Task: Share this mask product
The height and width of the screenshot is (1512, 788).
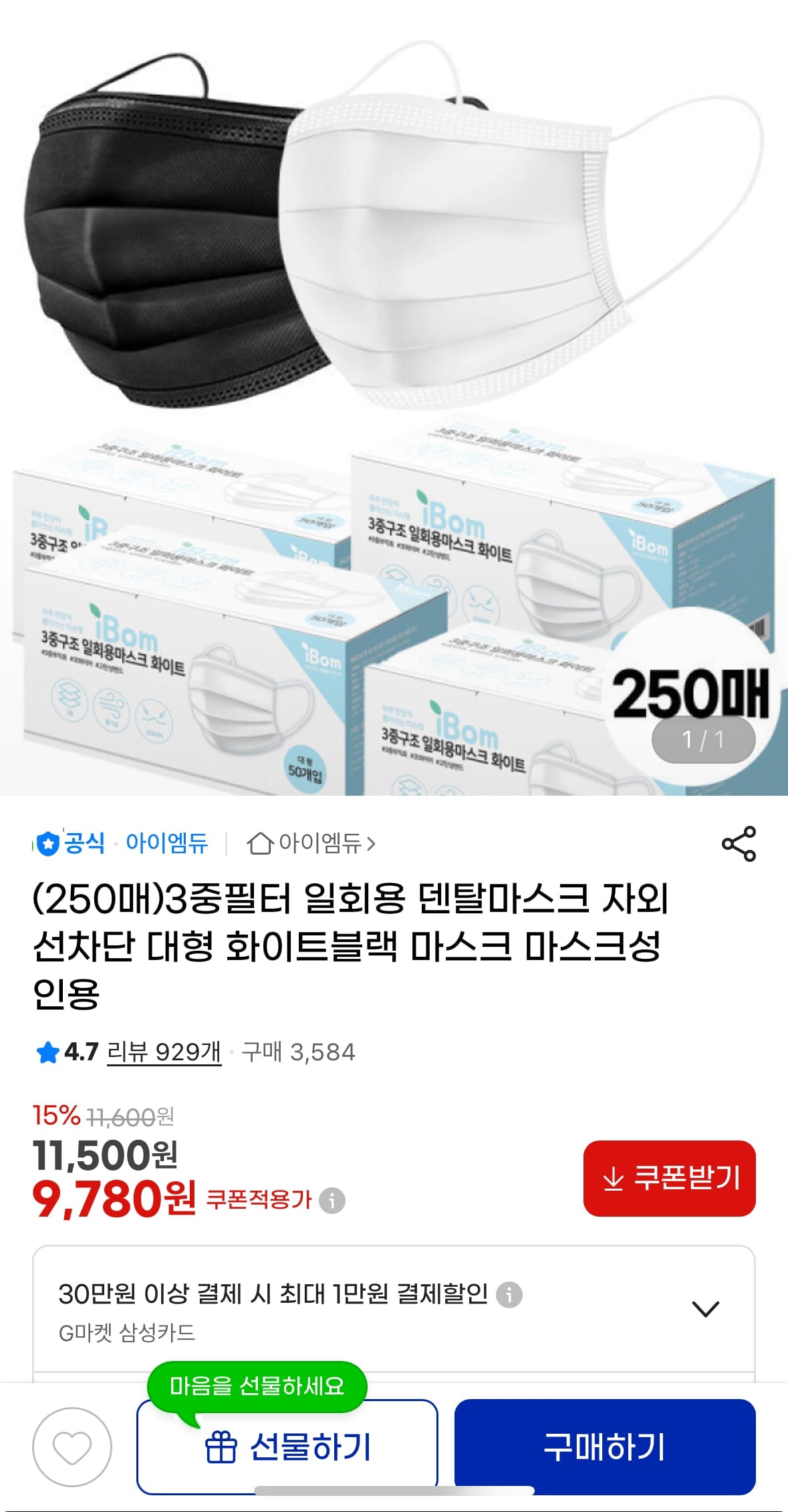Action: [x=738, y=844]
